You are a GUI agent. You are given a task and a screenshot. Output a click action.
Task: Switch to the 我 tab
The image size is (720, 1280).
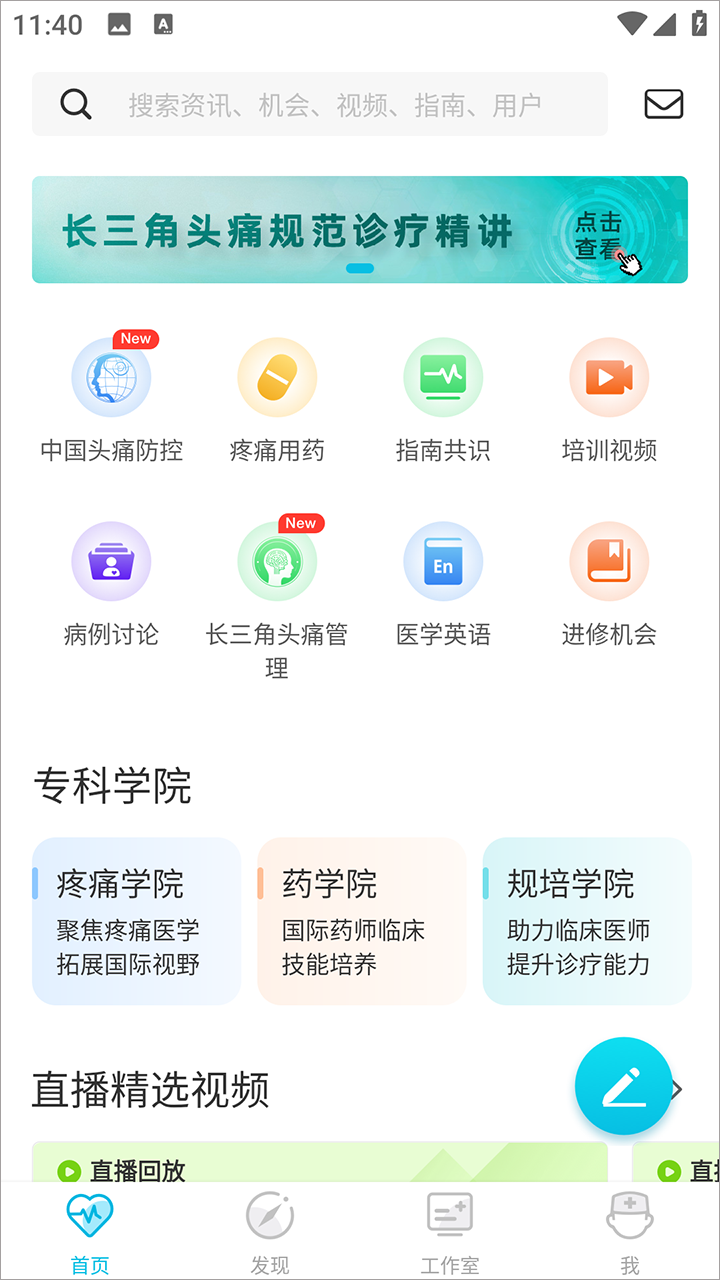630,1232
